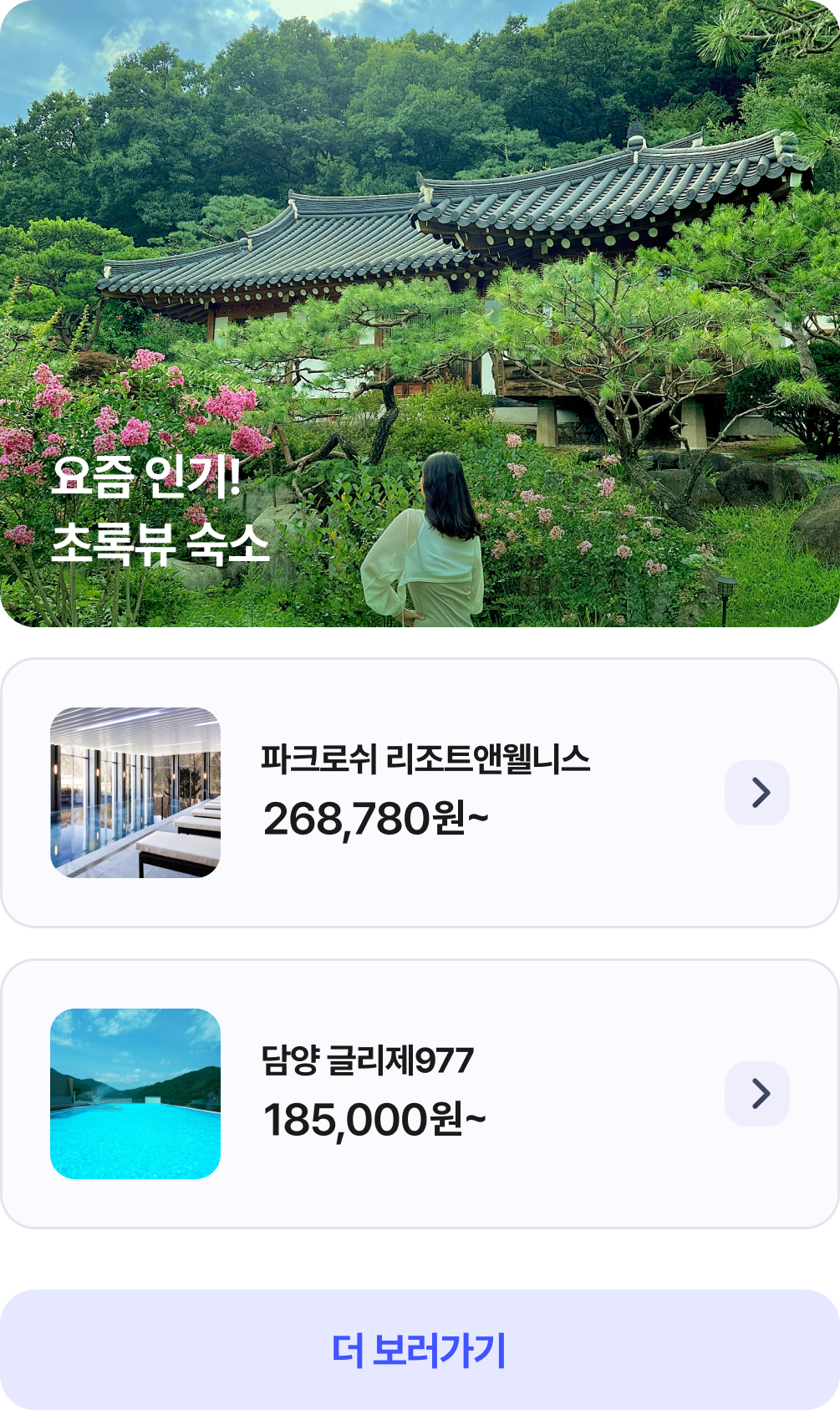Open the 요즘 인기 초록뷰 숙소 banner
This screenshot has height=1410, width=840.
click(x=420, y=314)
